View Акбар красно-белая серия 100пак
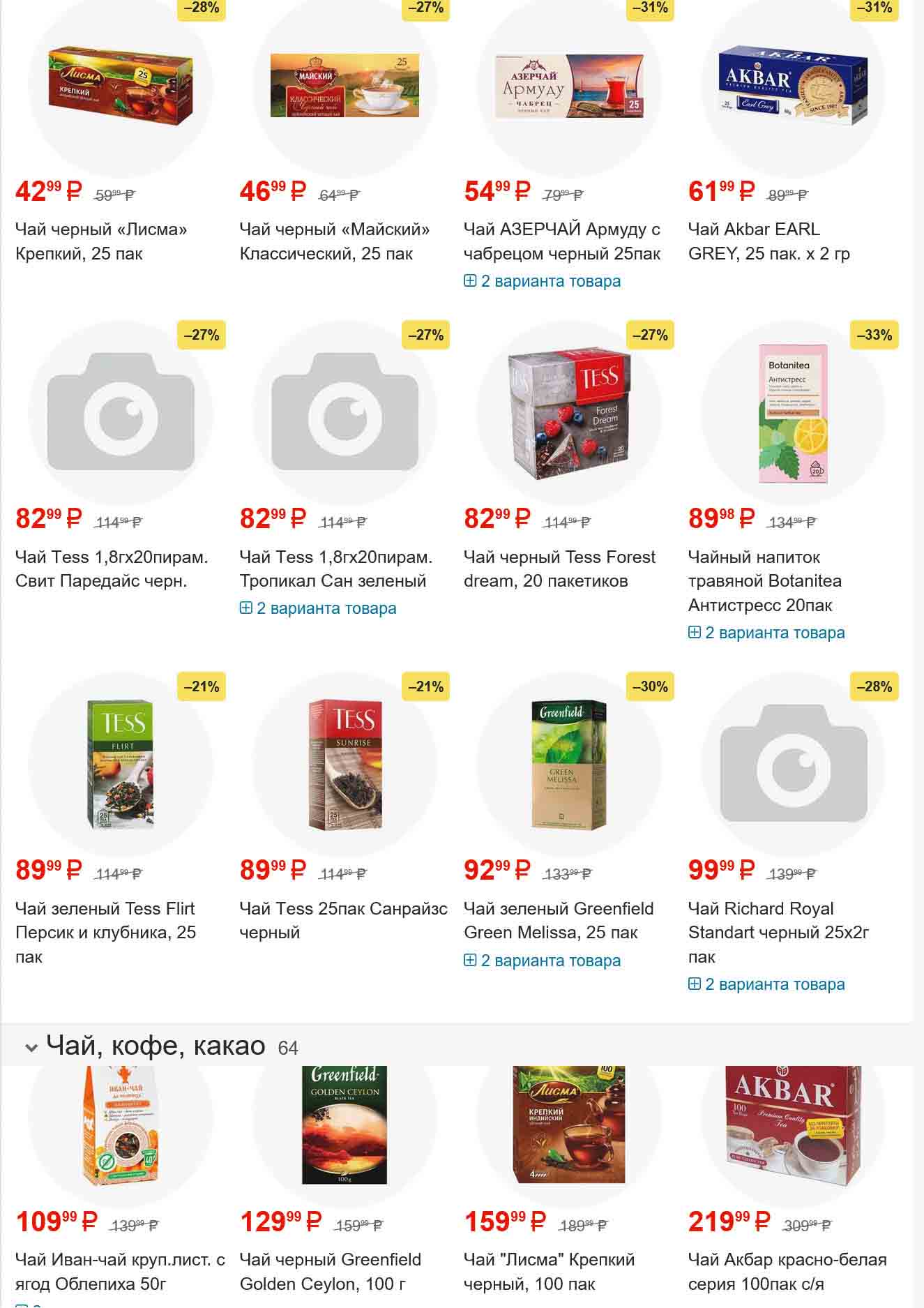This screenshot has height=1308, width=924. pos(787,1271)
